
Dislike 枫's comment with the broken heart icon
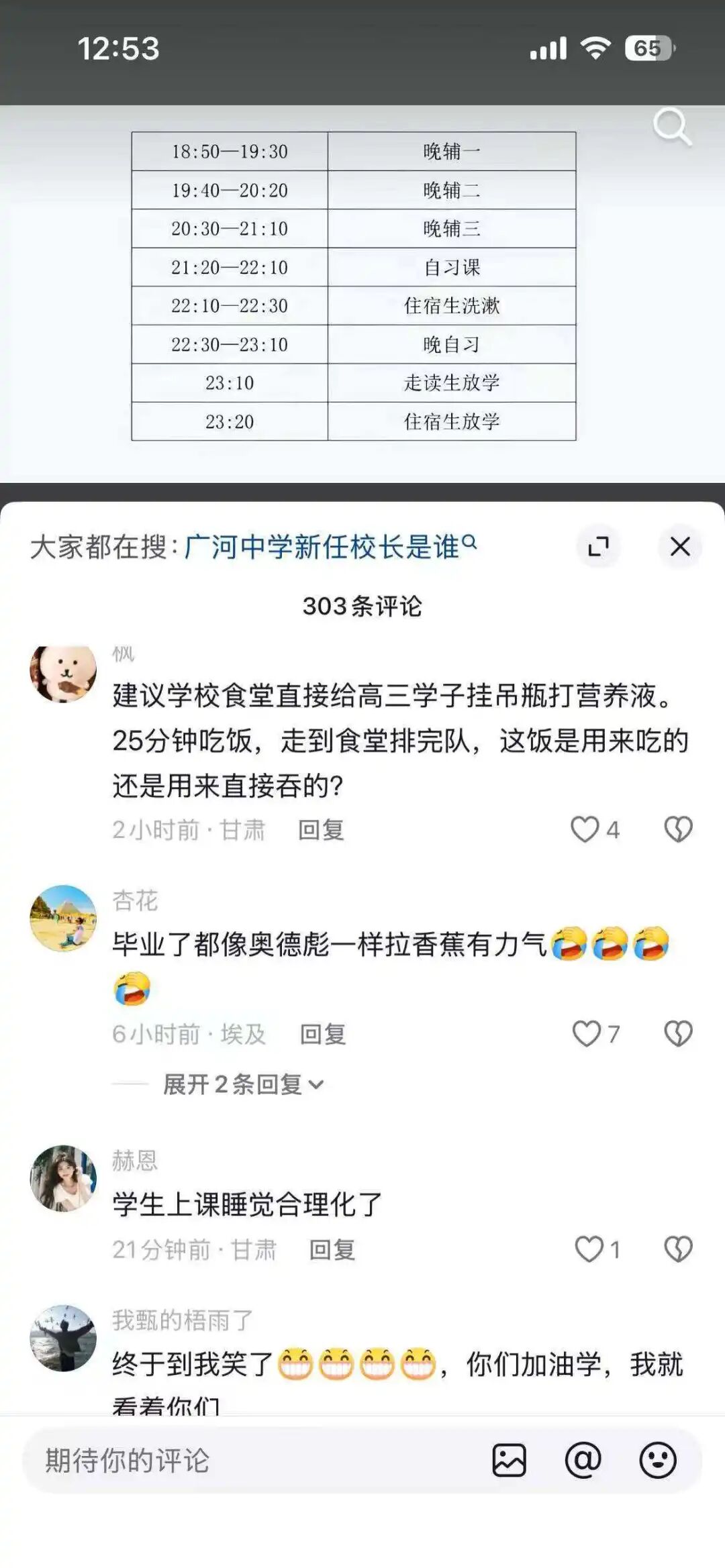[678, 830]
